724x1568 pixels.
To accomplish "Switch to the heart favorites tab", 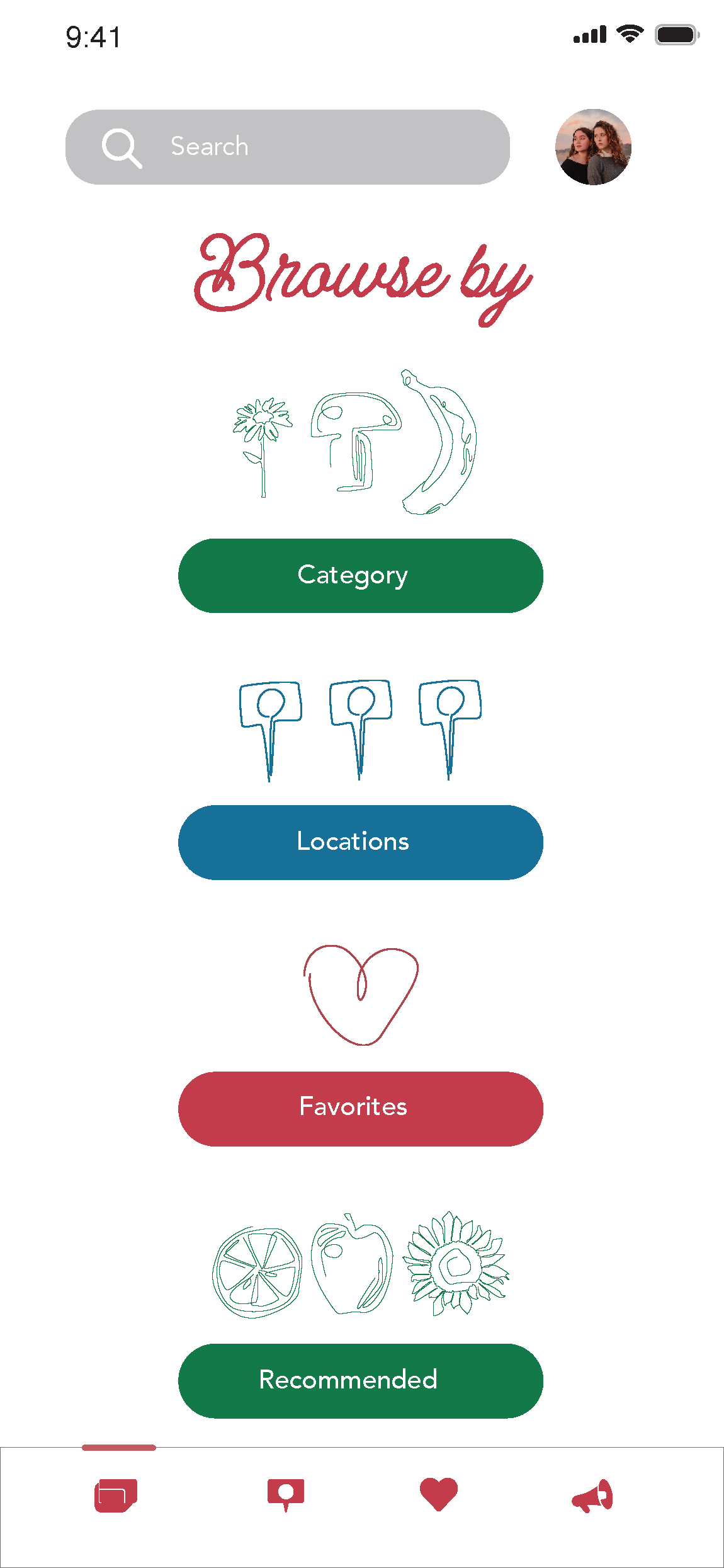I will point(439,1494).
